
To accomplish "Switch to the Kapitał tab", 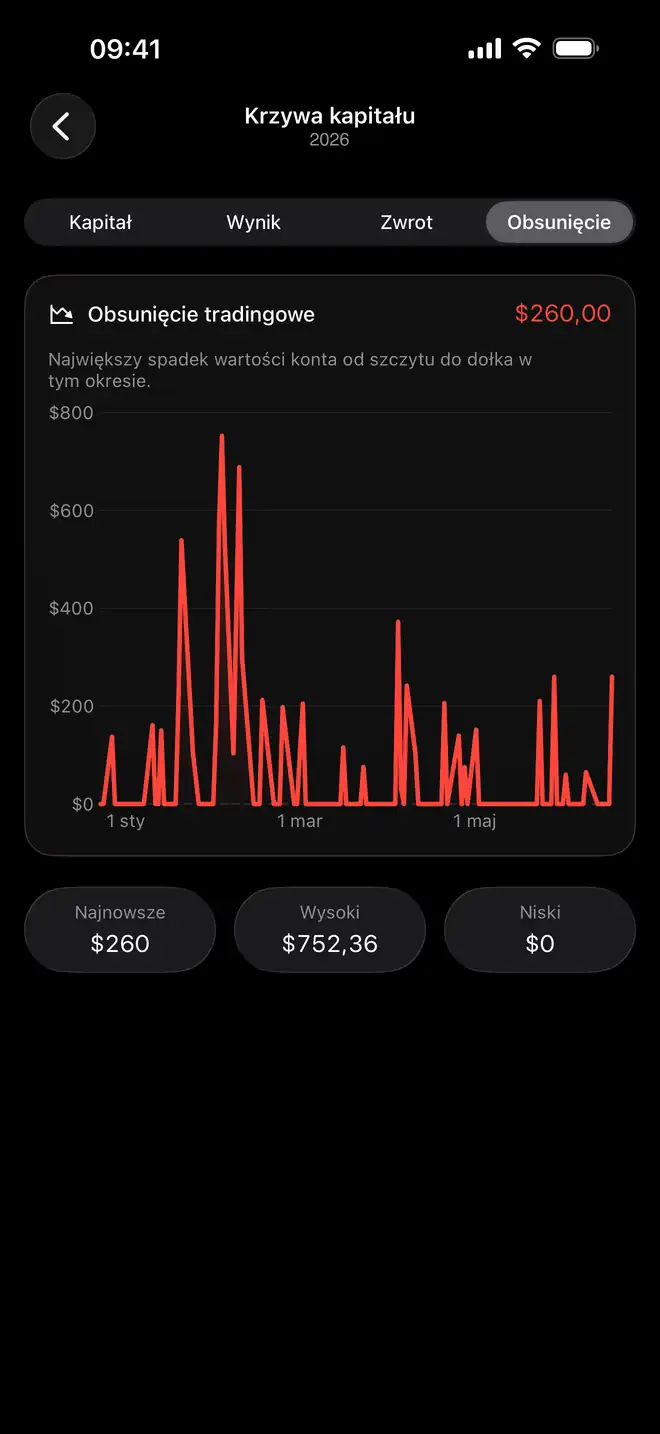I will pyautogui.click(x=101, y=222).
